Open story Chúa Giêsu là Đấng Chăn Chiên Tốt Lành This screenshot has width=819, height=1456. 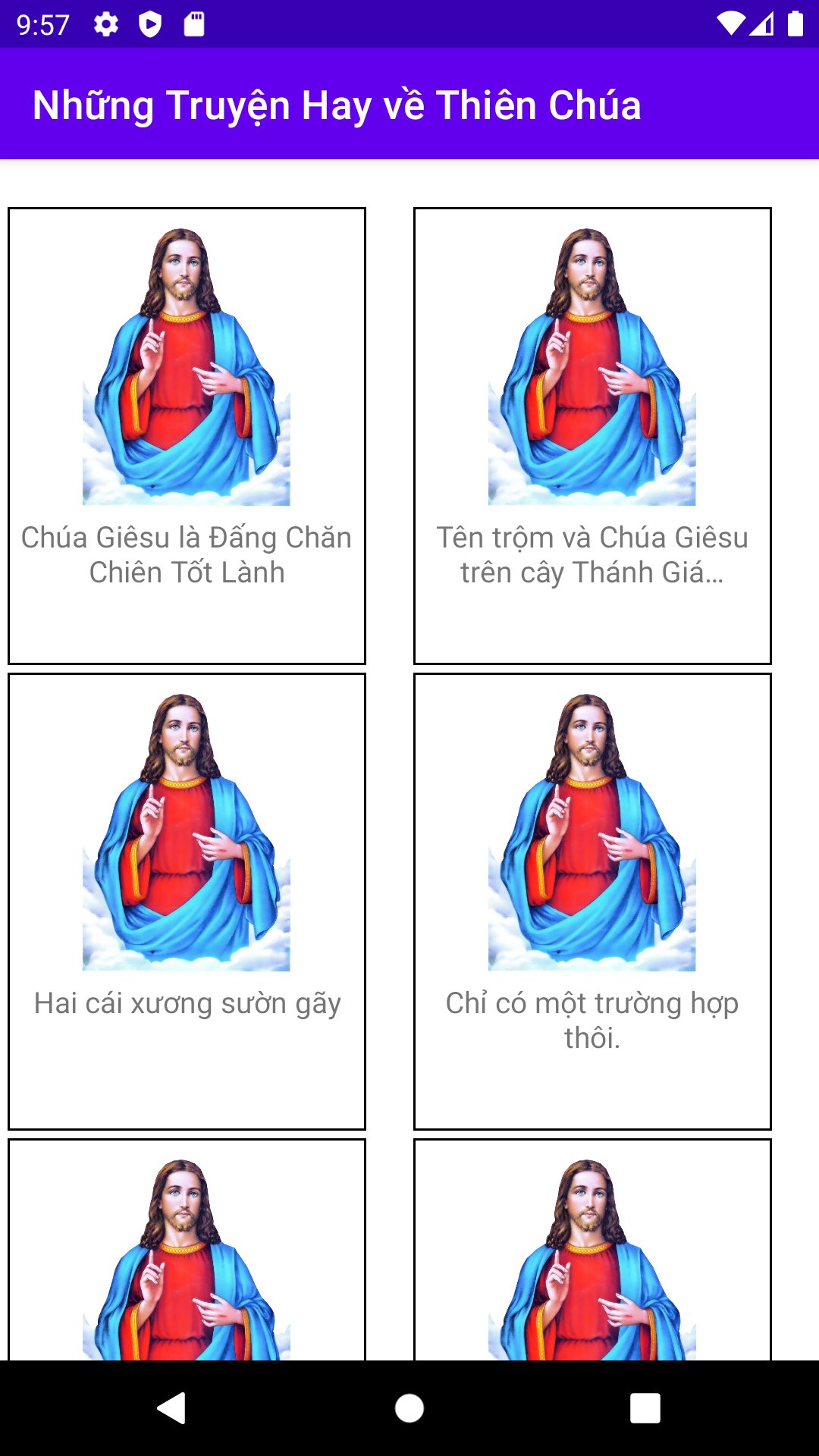(x=187, y=435)
